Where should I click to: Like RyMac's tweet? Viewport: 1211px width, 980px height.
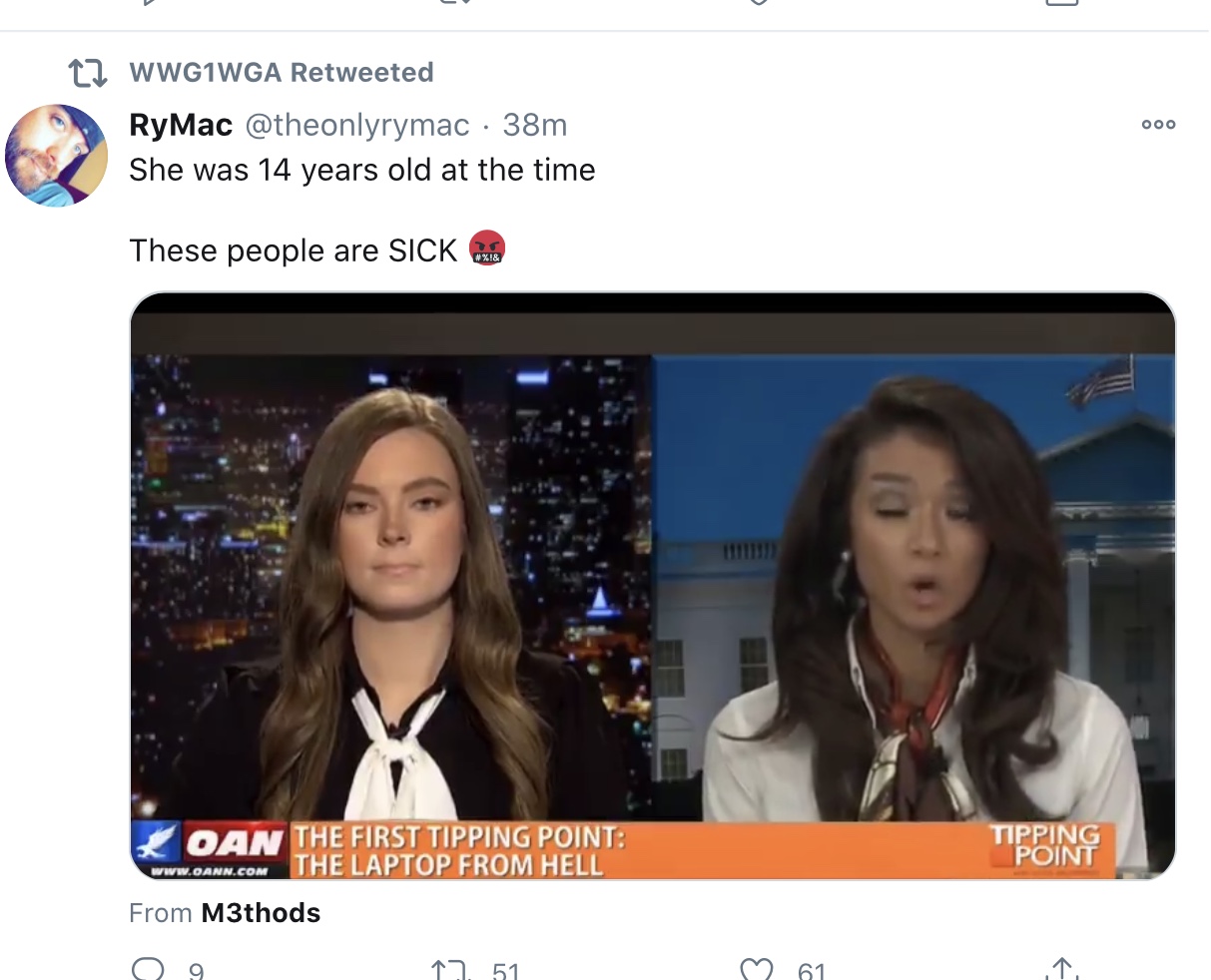[x=757, y=968]
